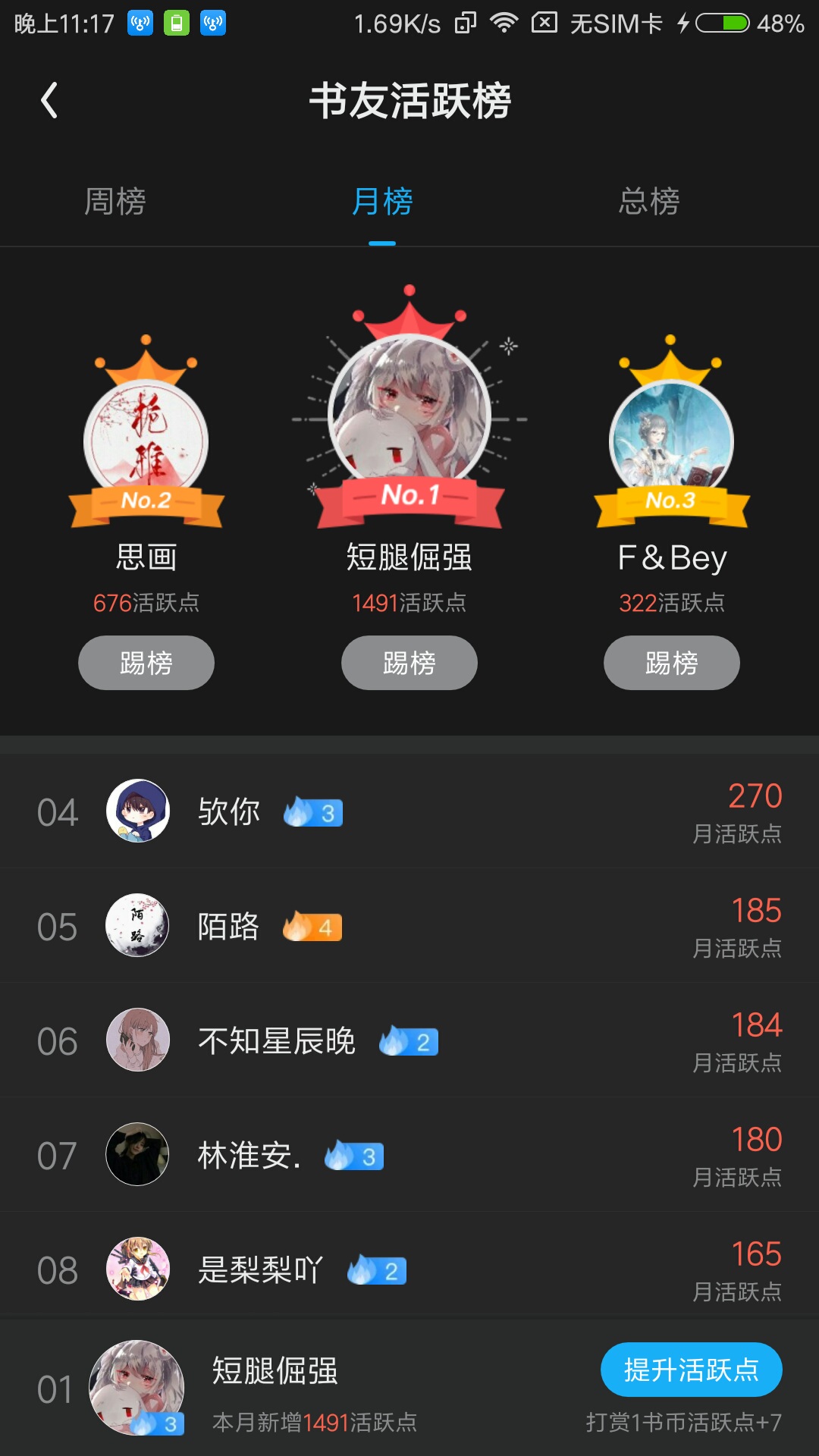Go back using the top-left arrow
Viewport: 819px width, 1456px height.
click(49, 100)
